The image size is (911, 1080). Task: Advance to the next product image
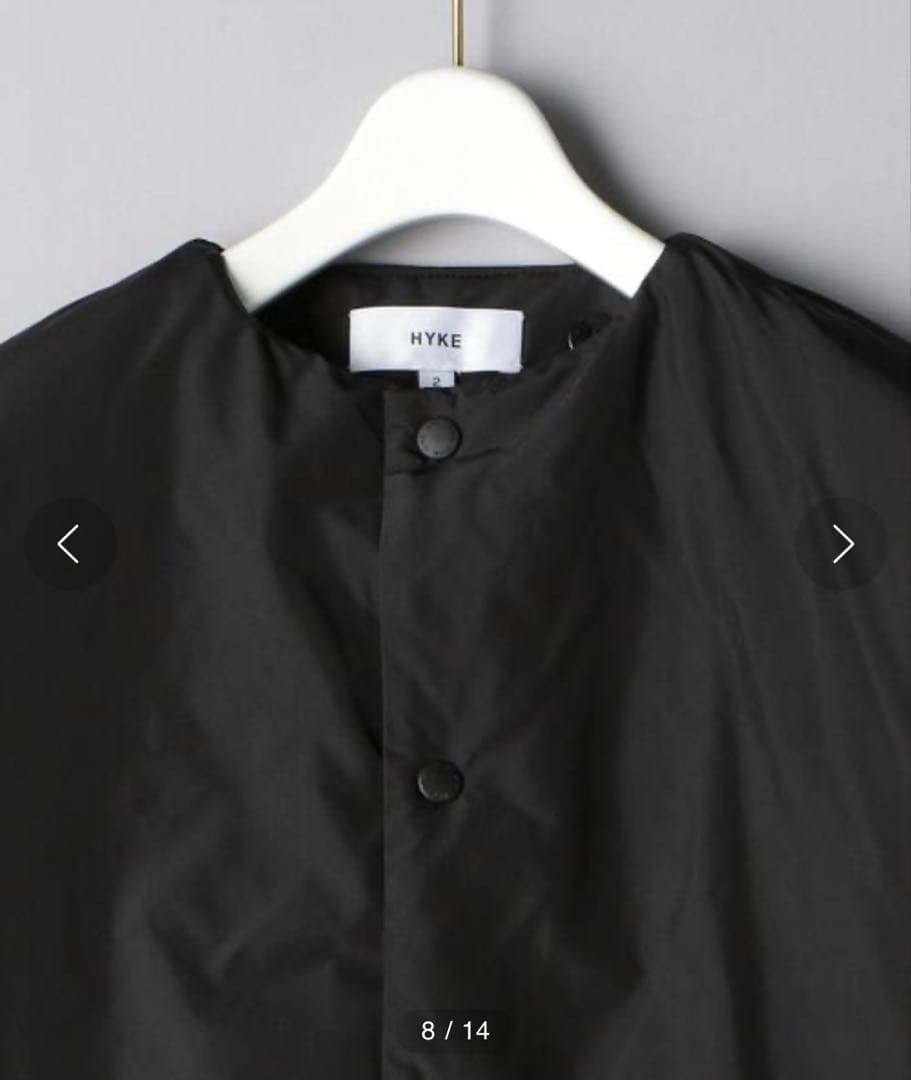[x=841, y=544]
